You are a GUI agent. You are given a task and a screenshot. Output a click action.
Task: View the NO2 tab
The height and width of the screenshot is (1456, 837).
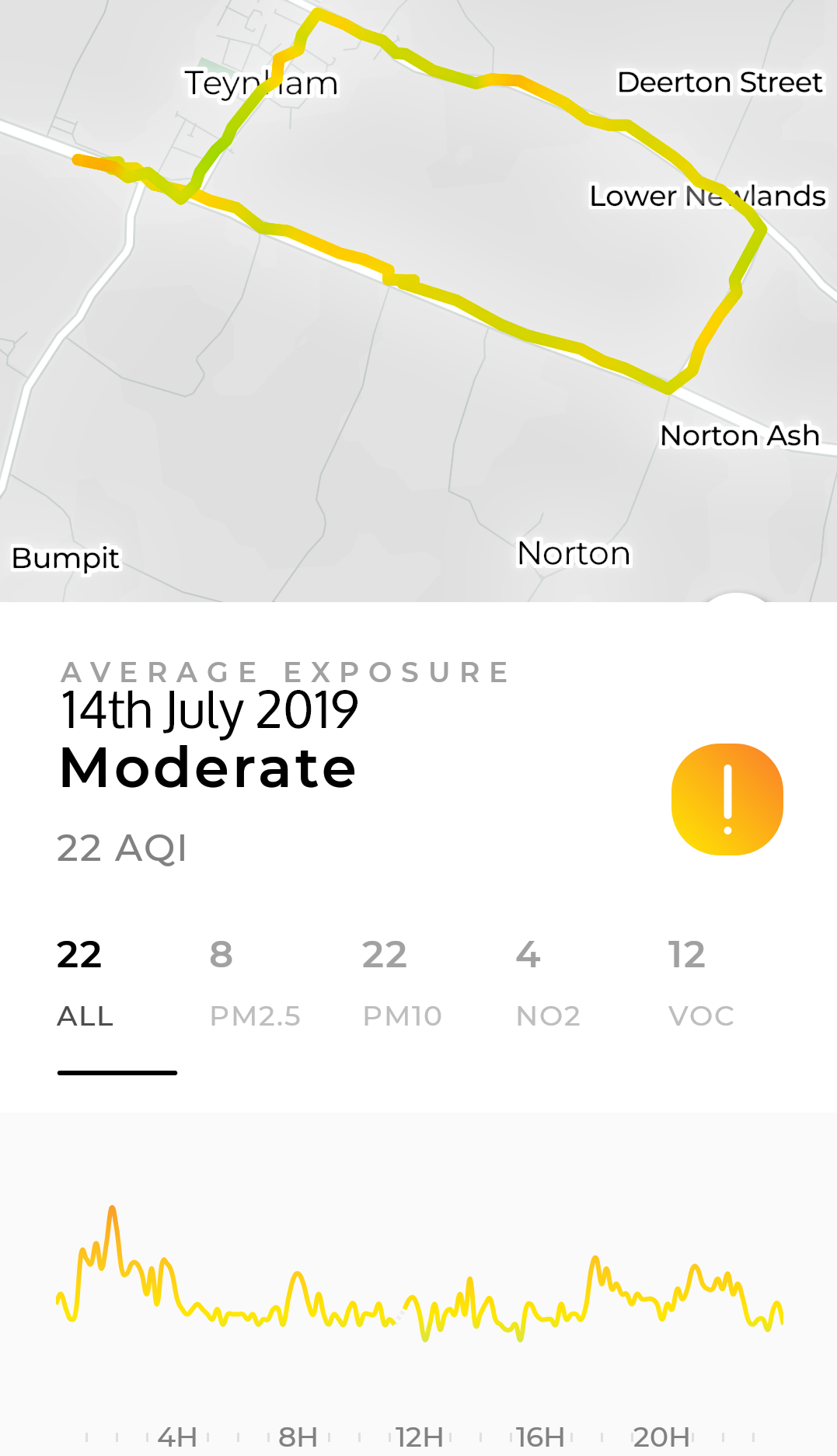click(x=548, y=984)
